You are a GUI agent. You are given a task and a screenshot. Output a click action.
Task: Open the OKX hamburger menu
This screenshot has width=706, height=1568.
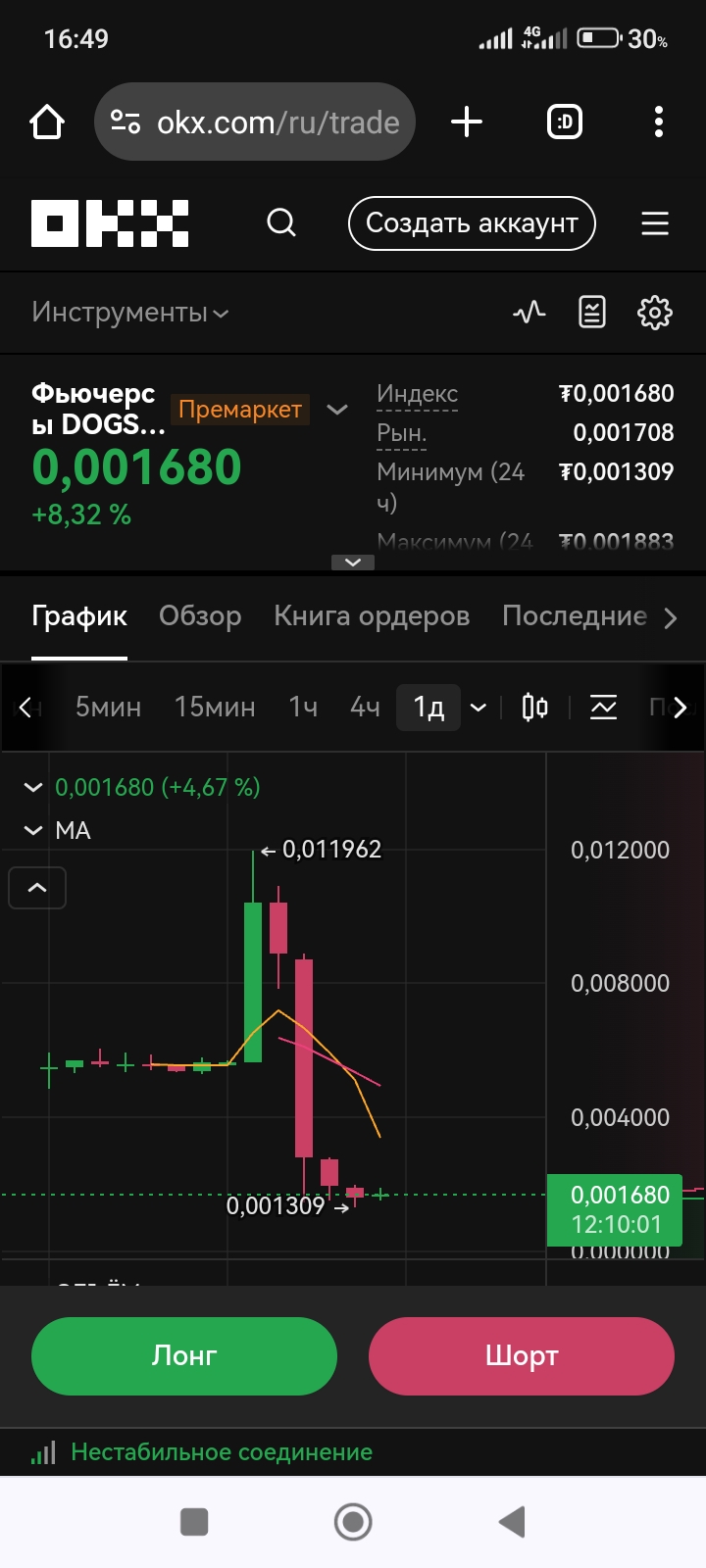(x=655, y=223)
